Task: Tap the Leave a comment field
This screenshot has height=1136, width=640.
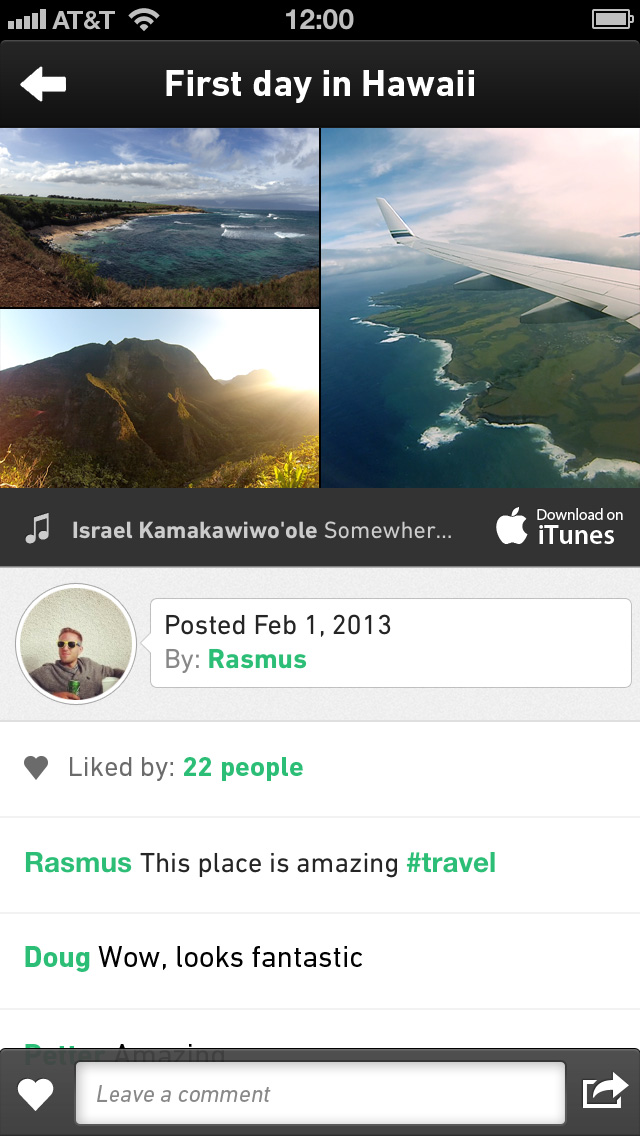Action: 320,1094
